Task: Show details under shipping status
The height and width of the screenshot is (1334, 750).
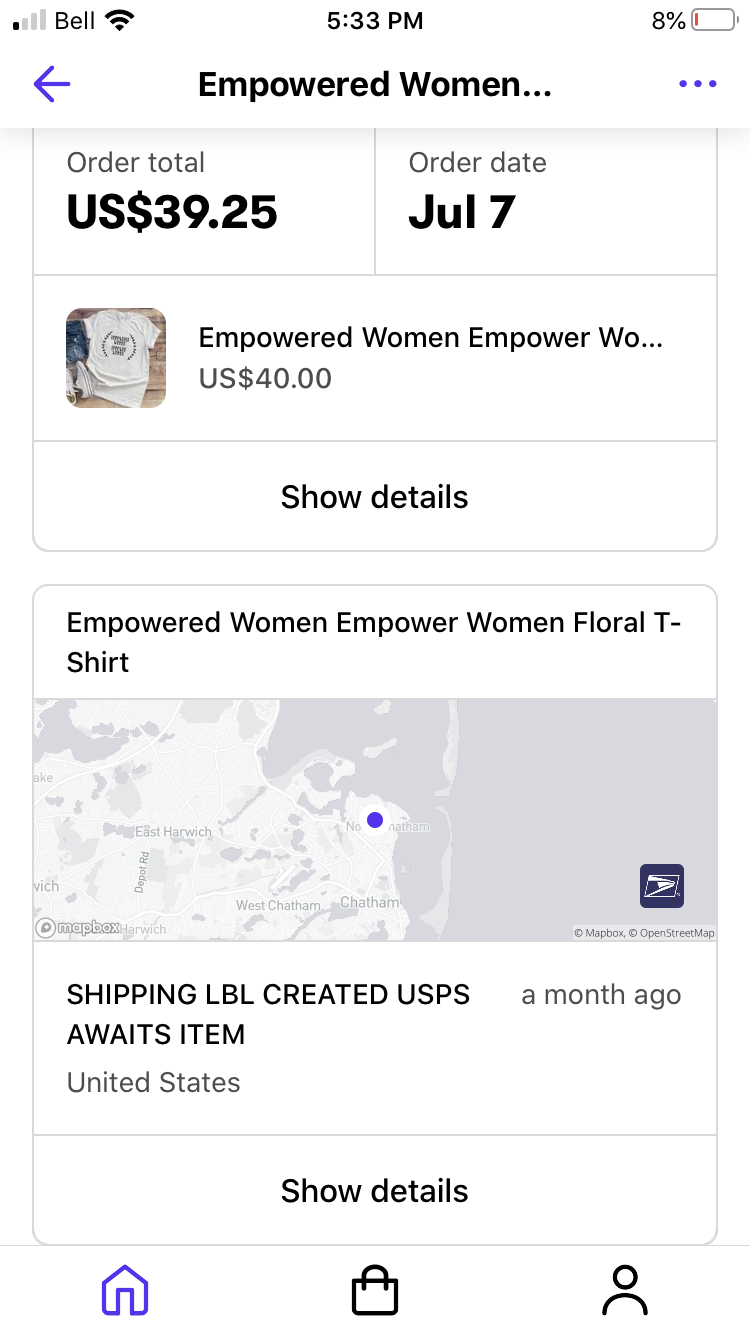Action: [375, 1191]
